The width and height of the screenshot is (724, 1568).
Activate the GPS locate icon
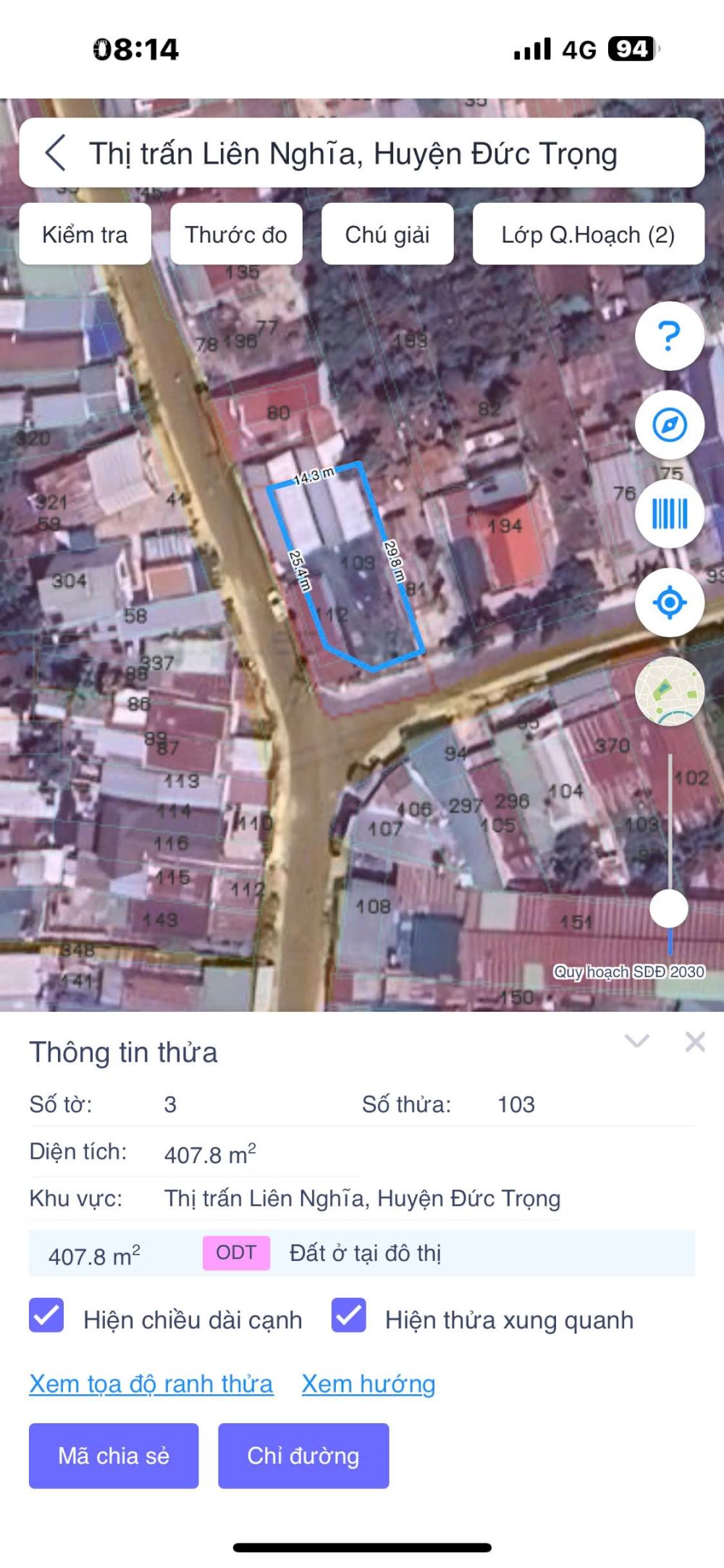point(669,601)
